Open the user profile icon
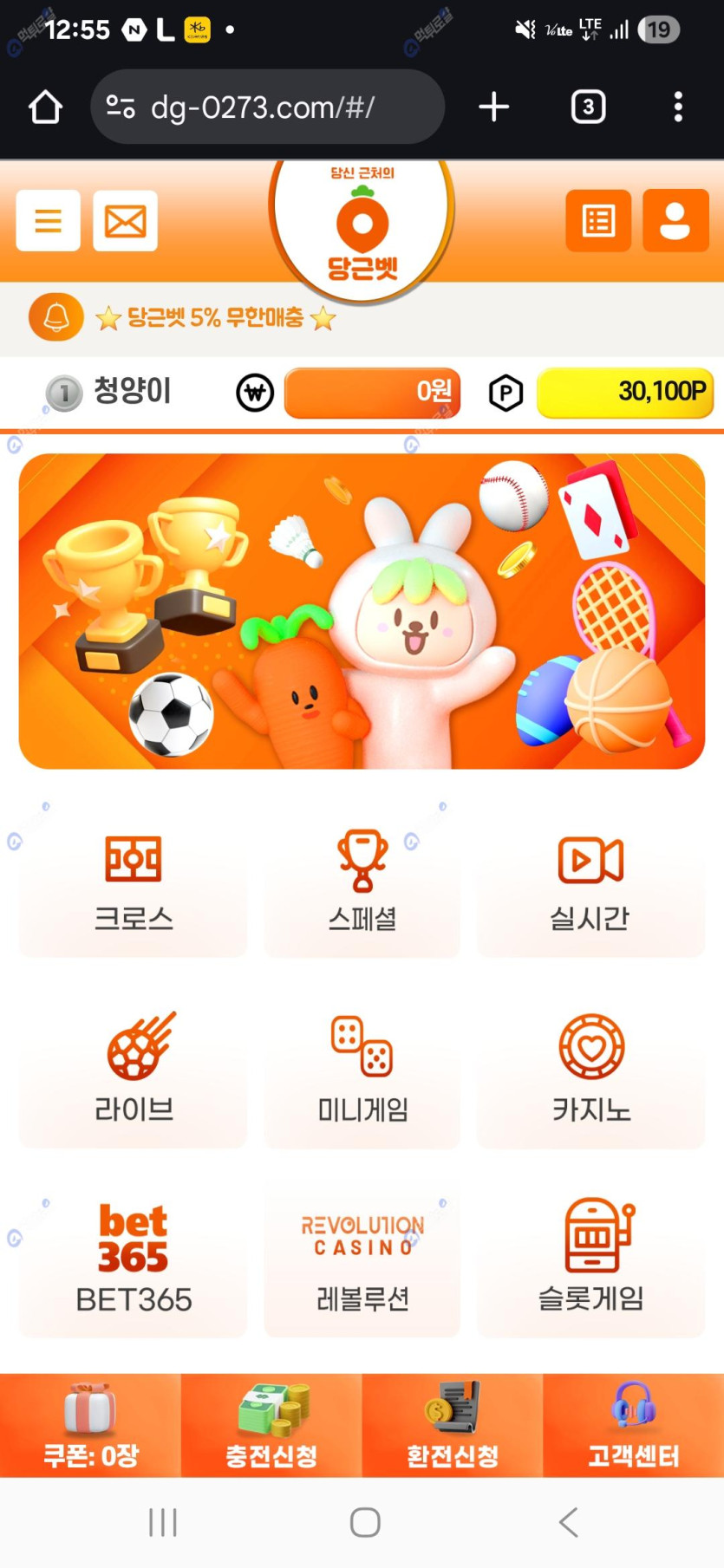 (x=675, y=221)
